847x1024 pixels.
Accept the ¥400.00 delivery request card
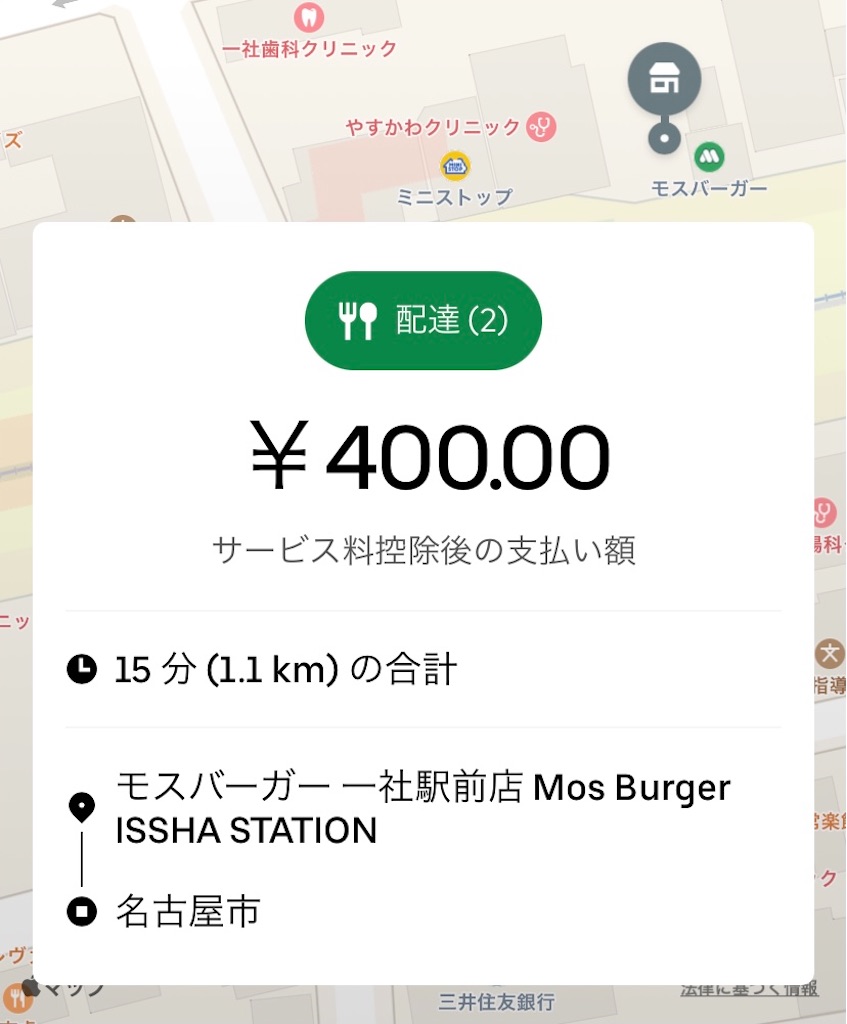423,602
